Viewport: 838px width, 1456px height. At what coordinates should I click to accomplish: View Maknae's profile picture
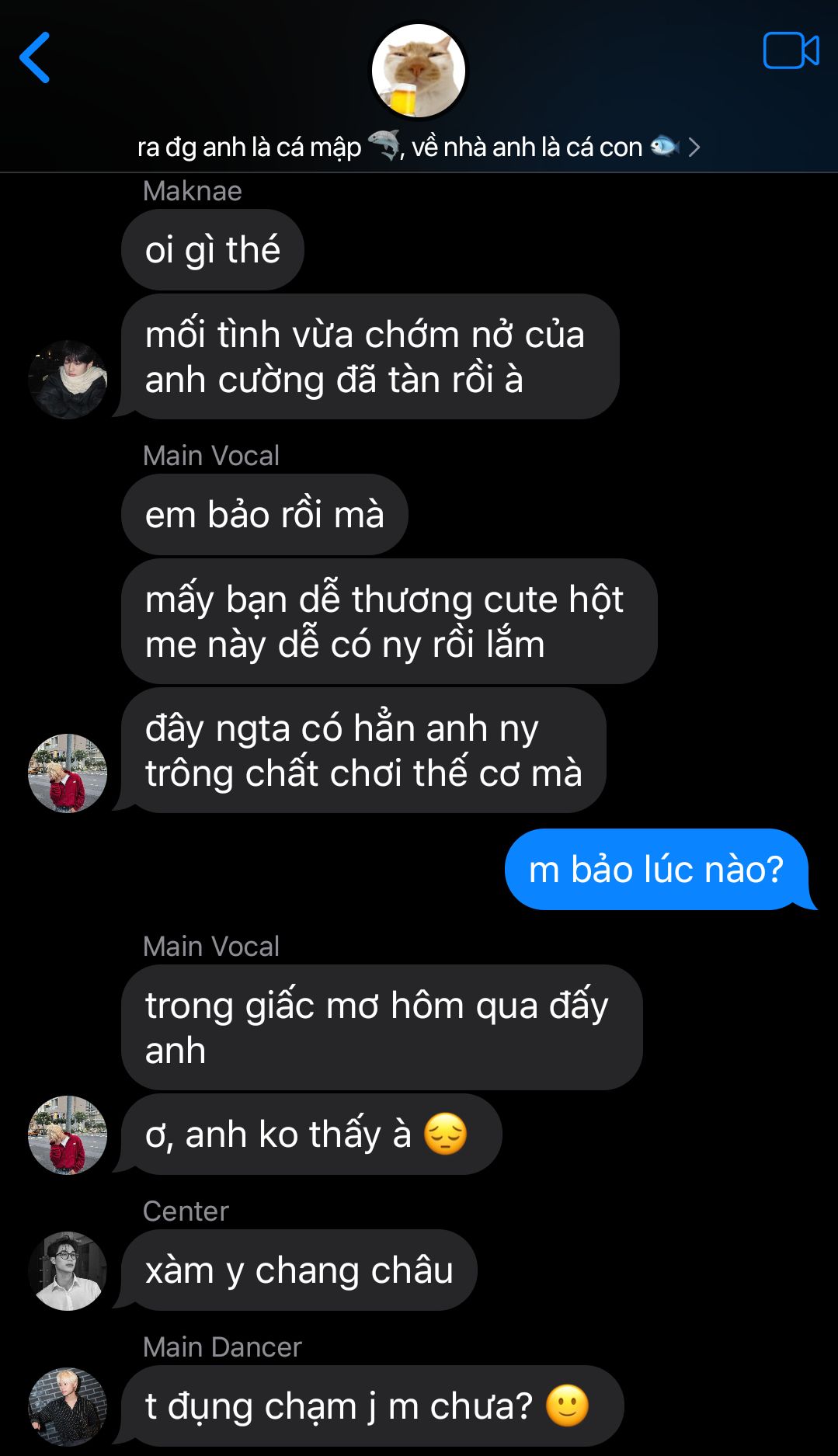tap(68, 380)
